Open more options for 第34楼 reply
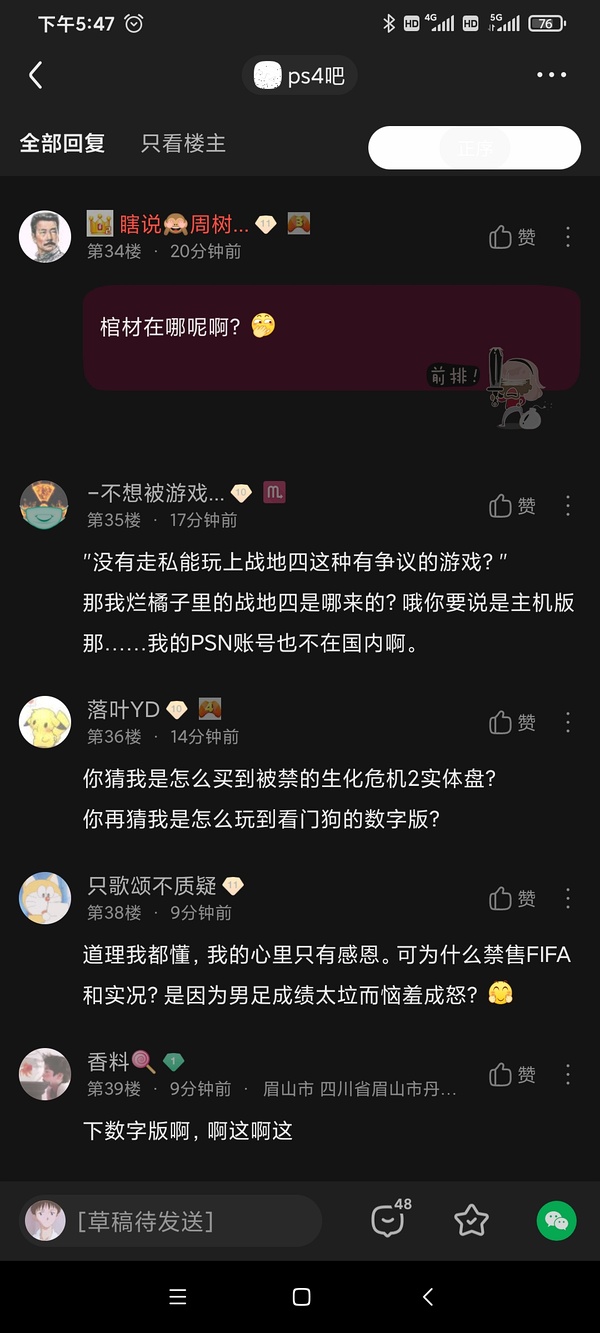This screenshot has height=1333, width=600. 568,237
